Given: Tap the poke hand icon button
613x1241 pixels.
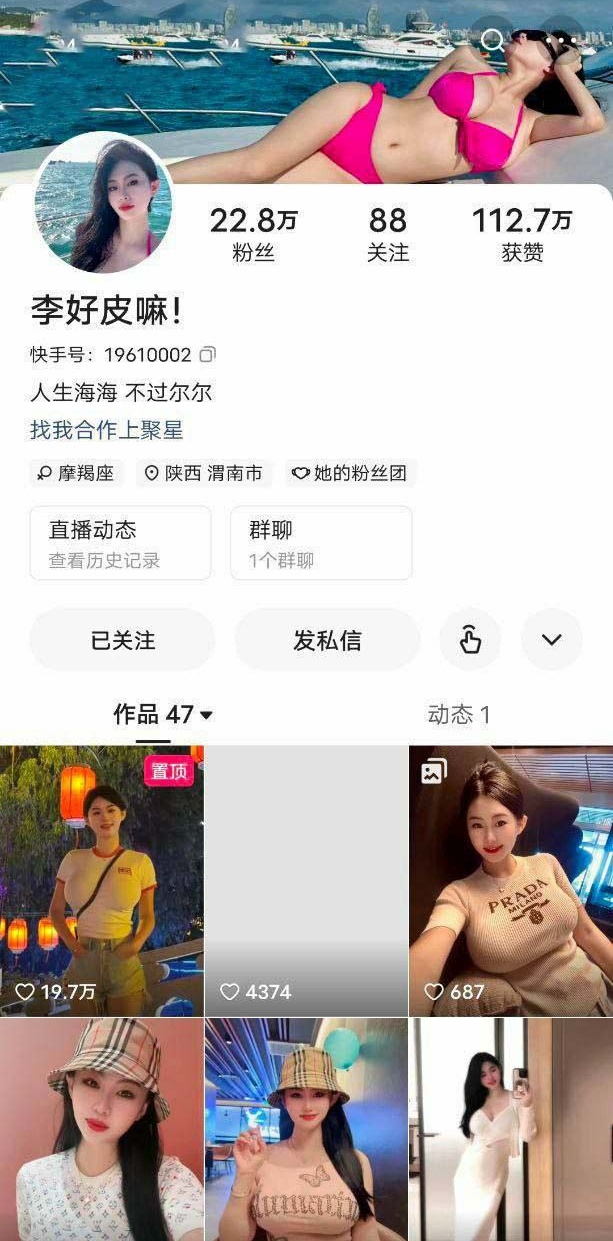Looking at the screenshot, I should tap(470, 640).
